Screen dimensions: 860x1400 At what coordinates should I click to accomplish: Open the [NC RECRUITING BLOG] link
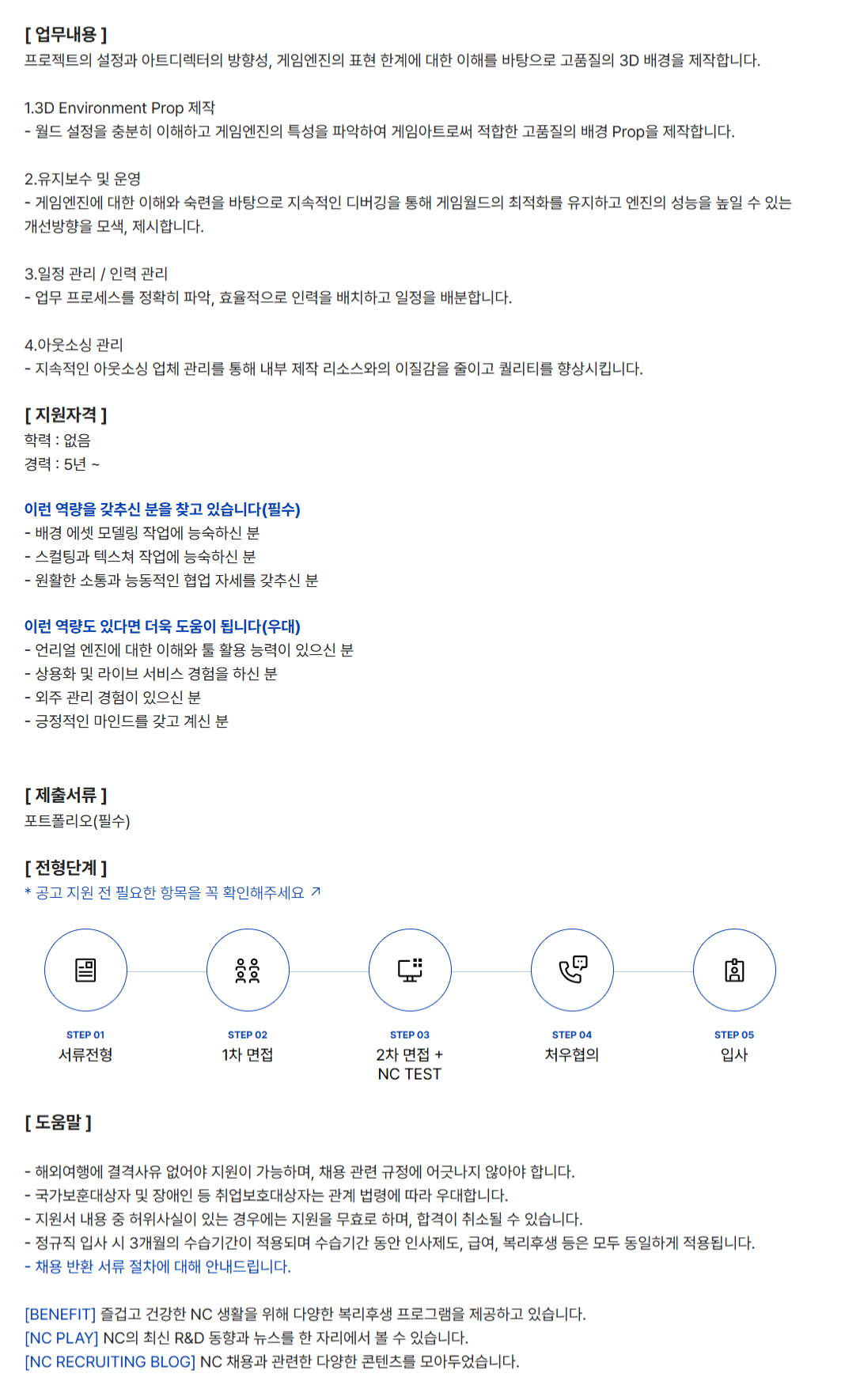click(110, 1361)
